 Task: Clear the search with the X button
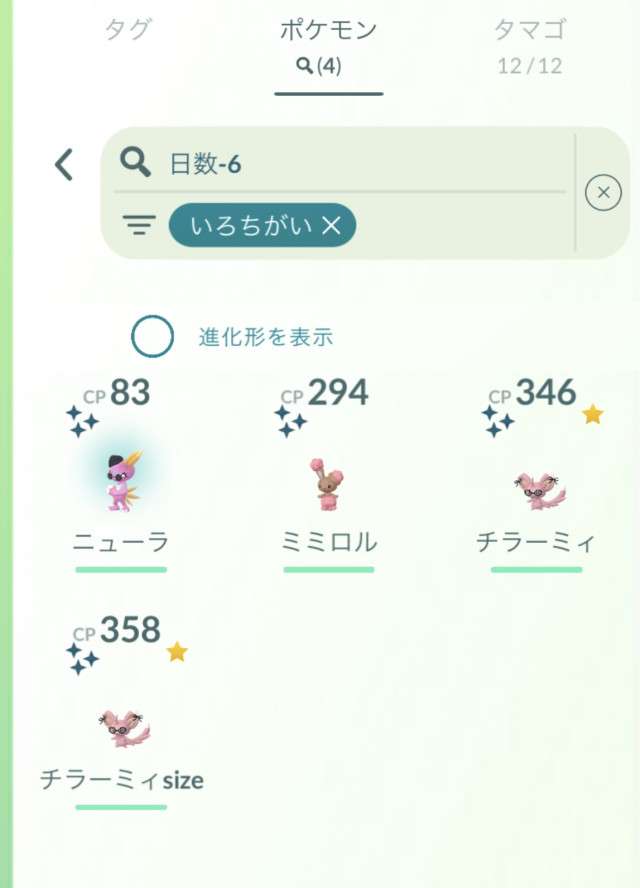click(x=602, y=192)
